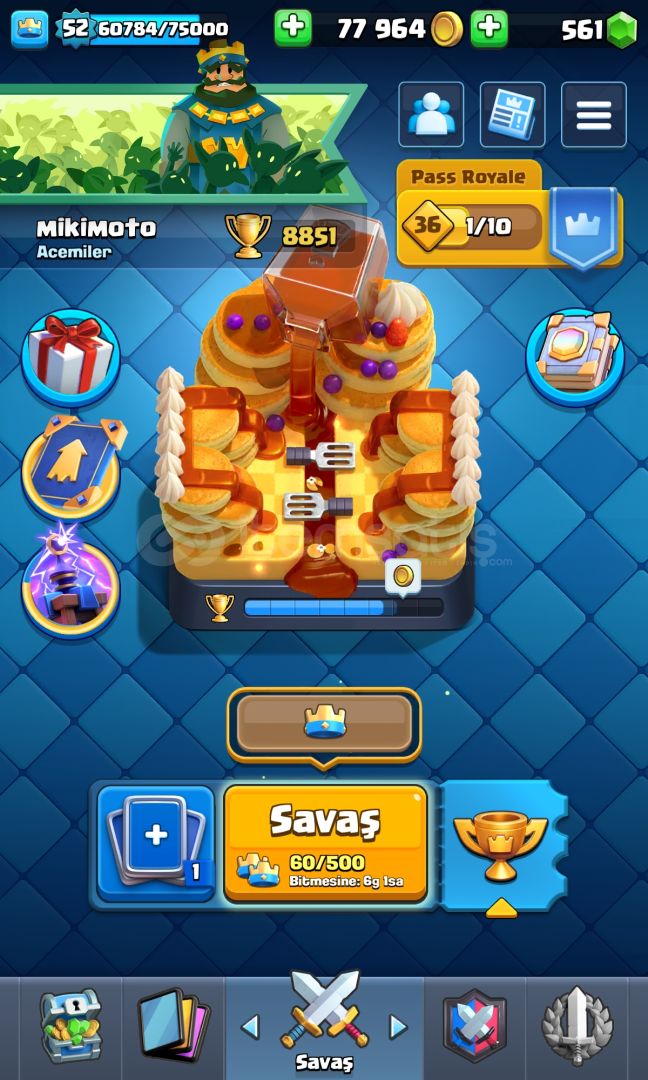The image size is (648, 1080).
Task: Open the hamburger menu
Action: pos(594,114)
